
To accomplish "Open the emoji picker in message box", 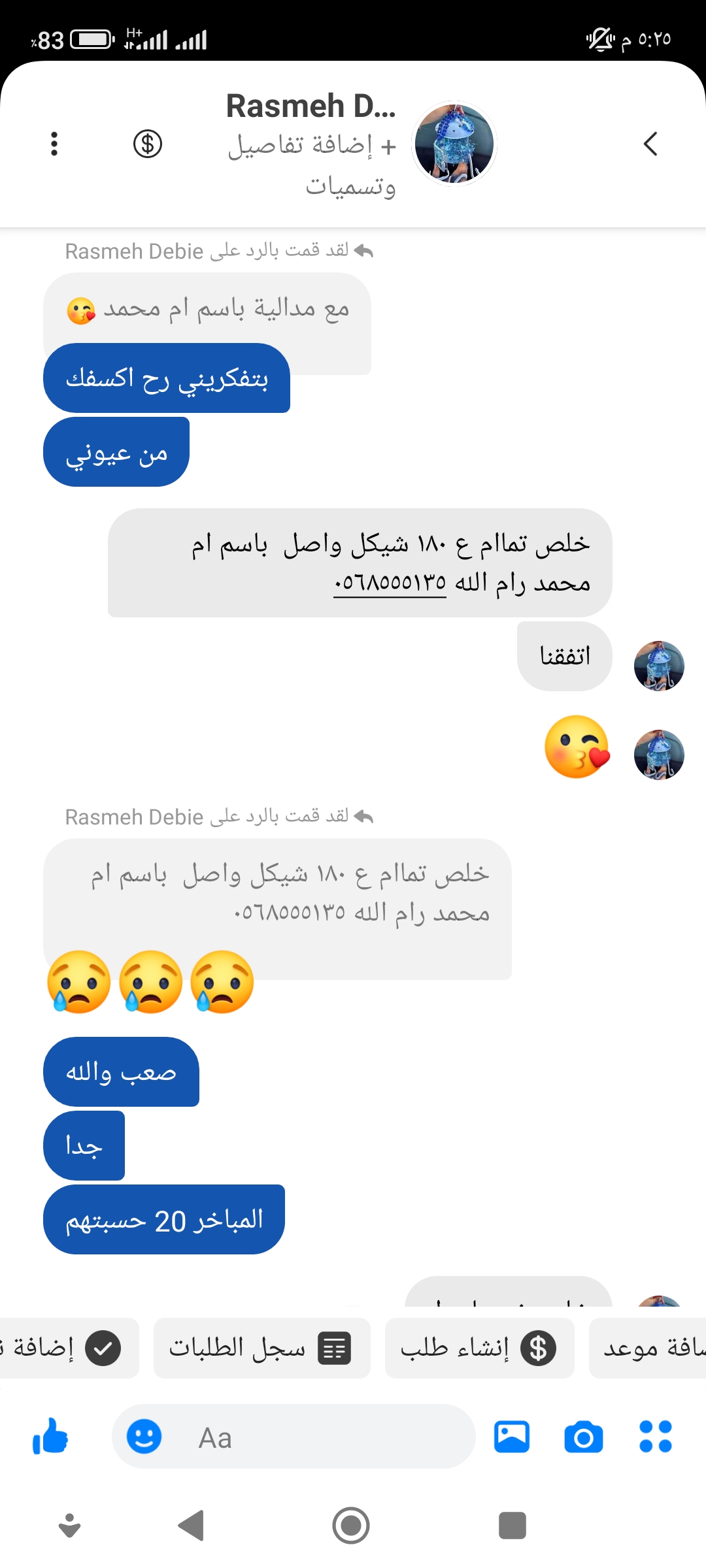I will coord(144,1437).
